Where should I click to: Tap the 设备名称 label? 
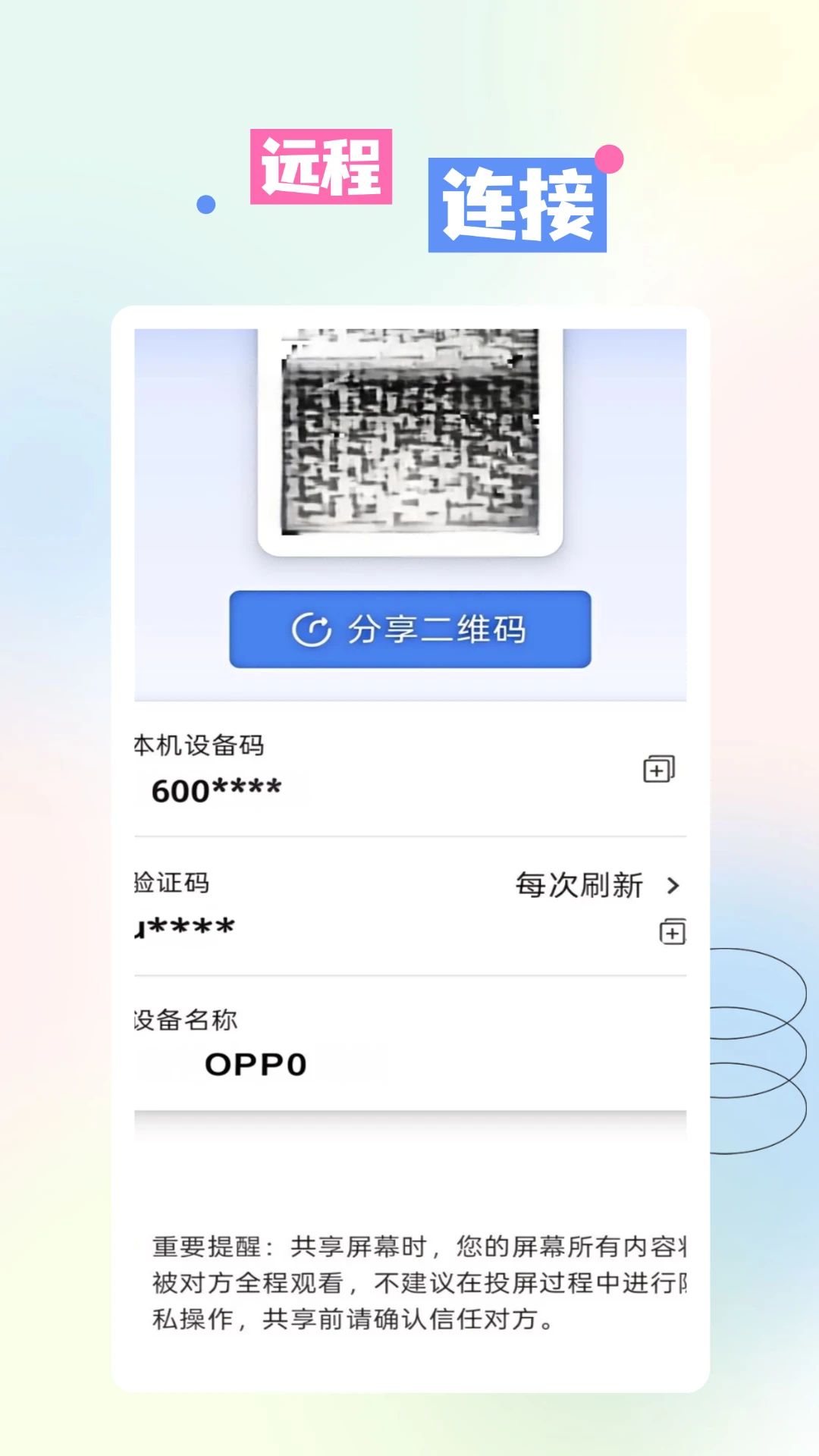click(x=185, y=1020)
